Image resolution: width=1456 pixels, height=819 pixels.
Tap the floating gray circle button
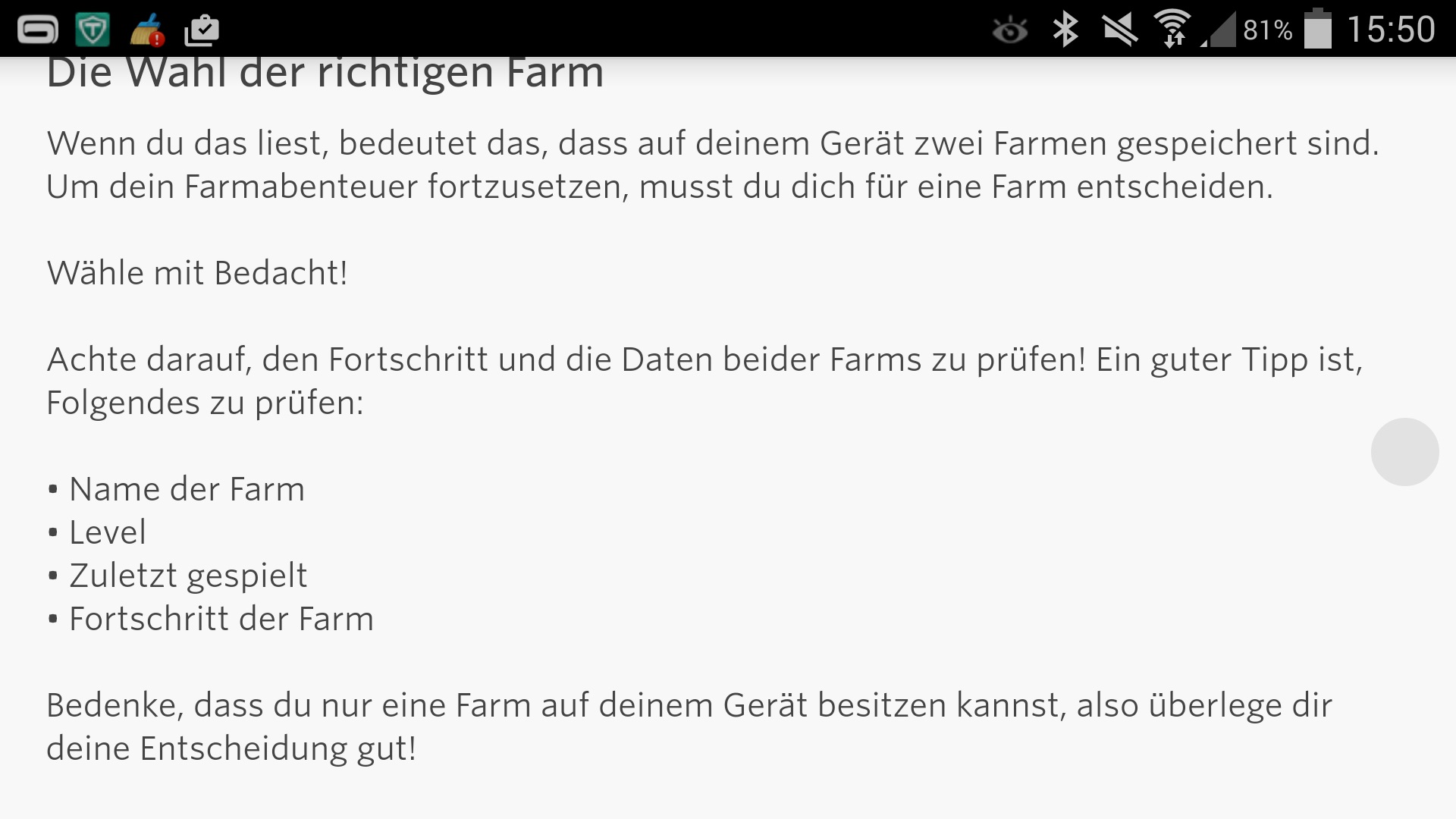coord(1404,452)
